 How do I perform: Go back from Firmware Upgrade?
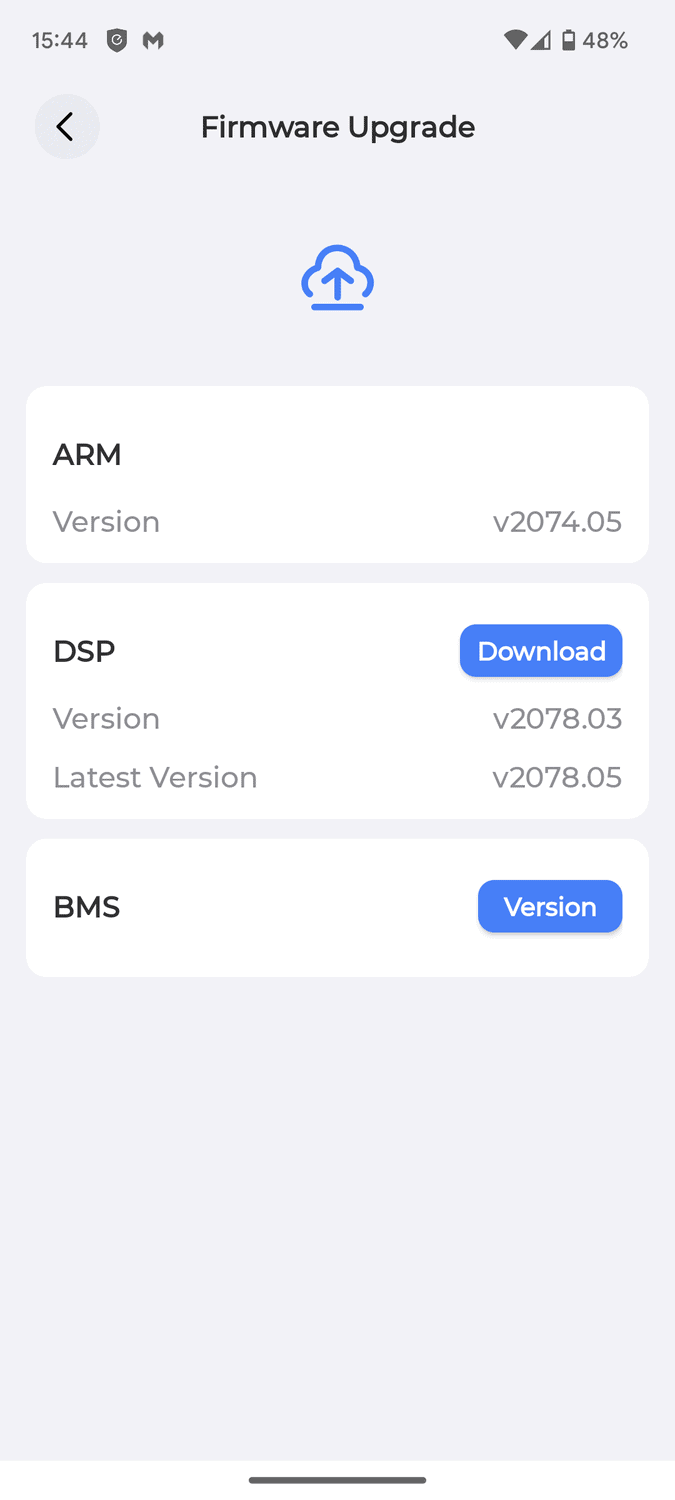click(x=67, y=127)
